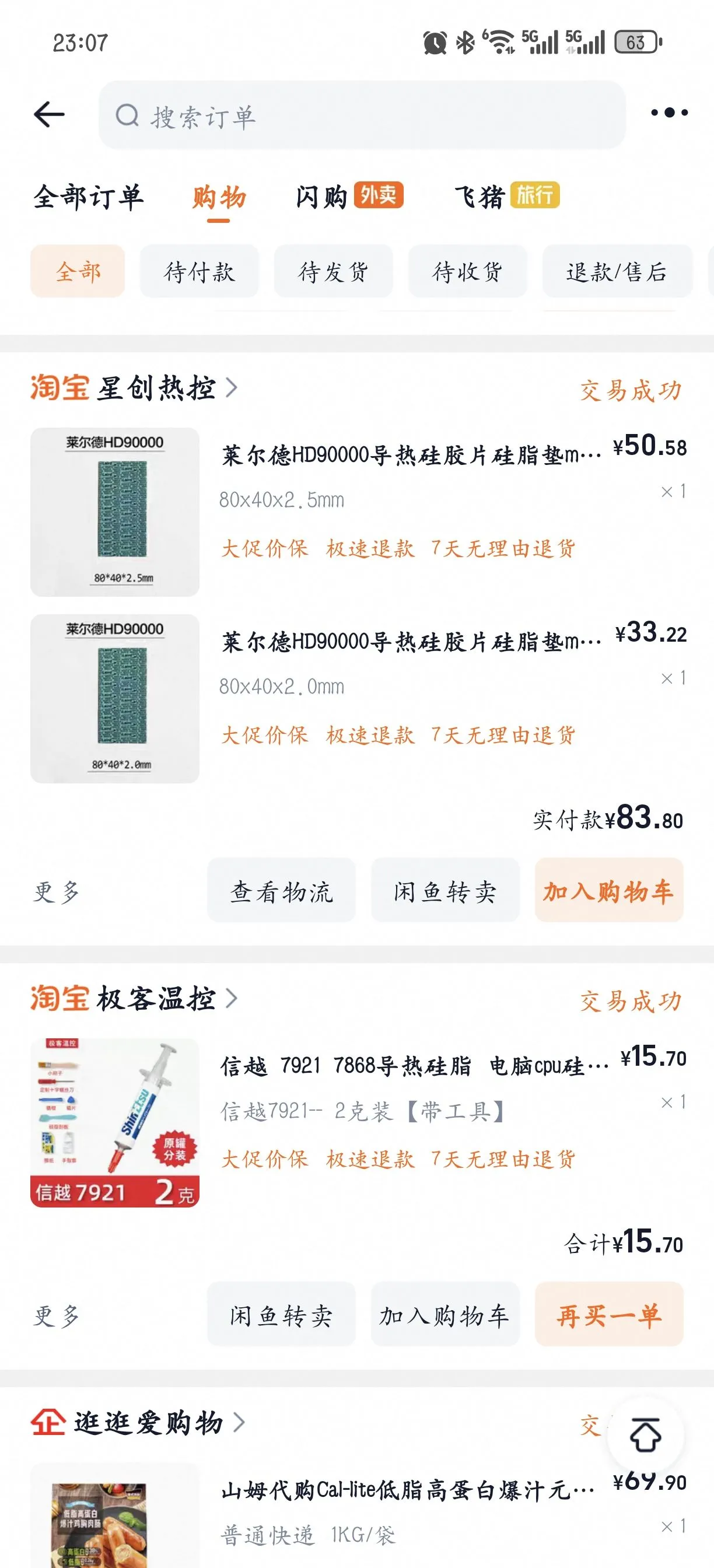Open the three-dot overflow menu
This screenshot has height=1568, width=714.
(669, 113)
